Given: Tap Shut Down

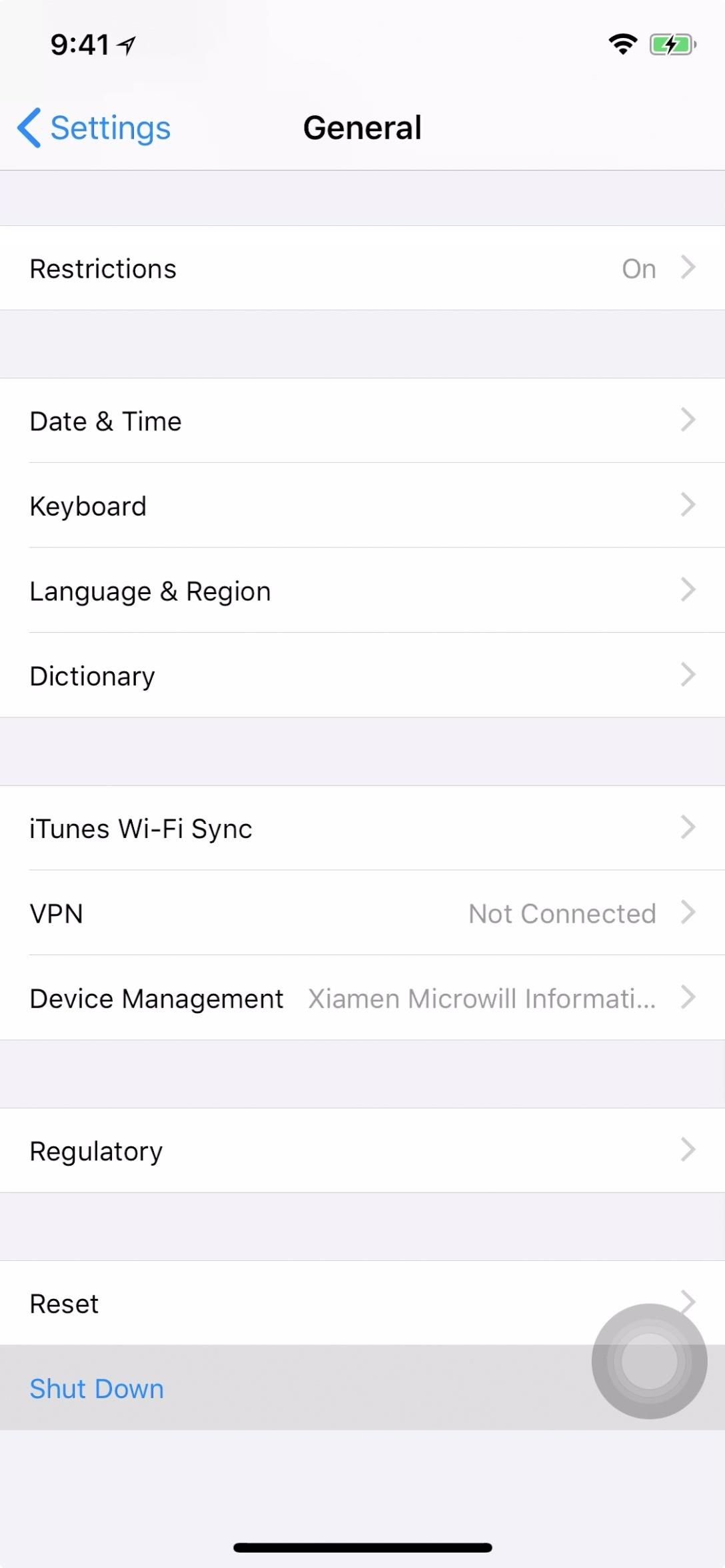Looking at the screenshot, I should pyautogui.click(x=96, y=1388).
